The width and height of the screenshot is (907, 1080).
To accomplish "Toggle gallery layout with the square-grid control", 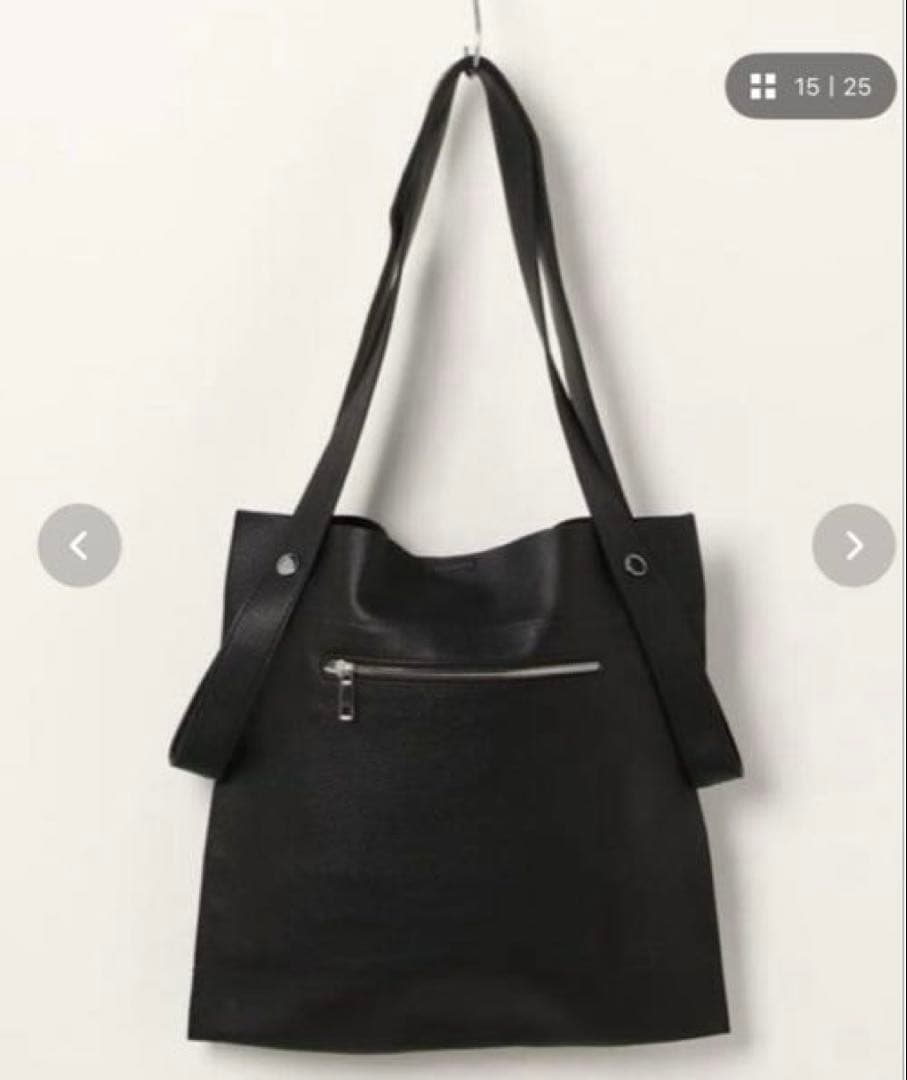I will [763, 87].
